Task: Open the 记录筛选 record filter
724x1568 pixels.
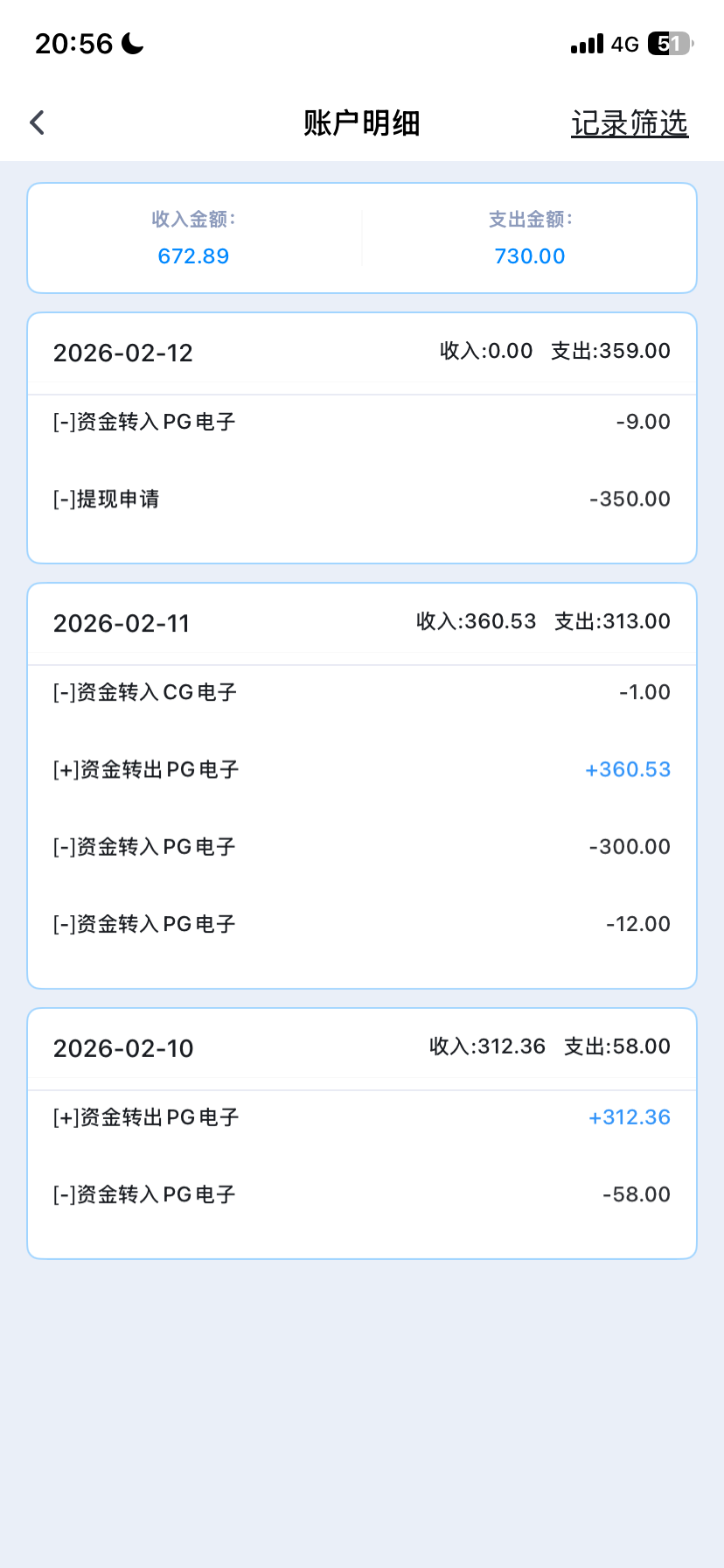Action: (630, 123)
